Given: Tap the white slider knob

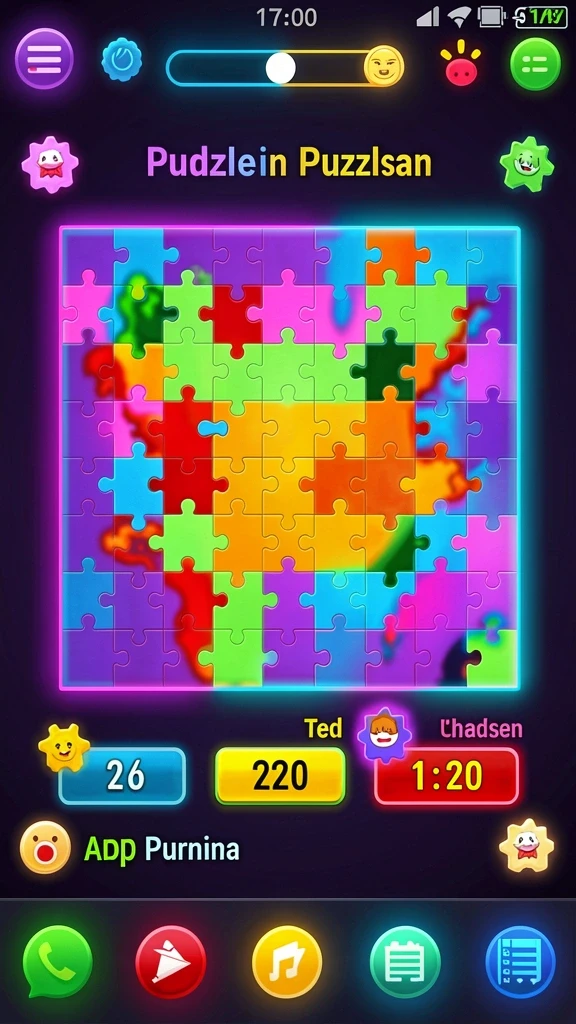Looking at the screenshot, I should click(281, 68).
